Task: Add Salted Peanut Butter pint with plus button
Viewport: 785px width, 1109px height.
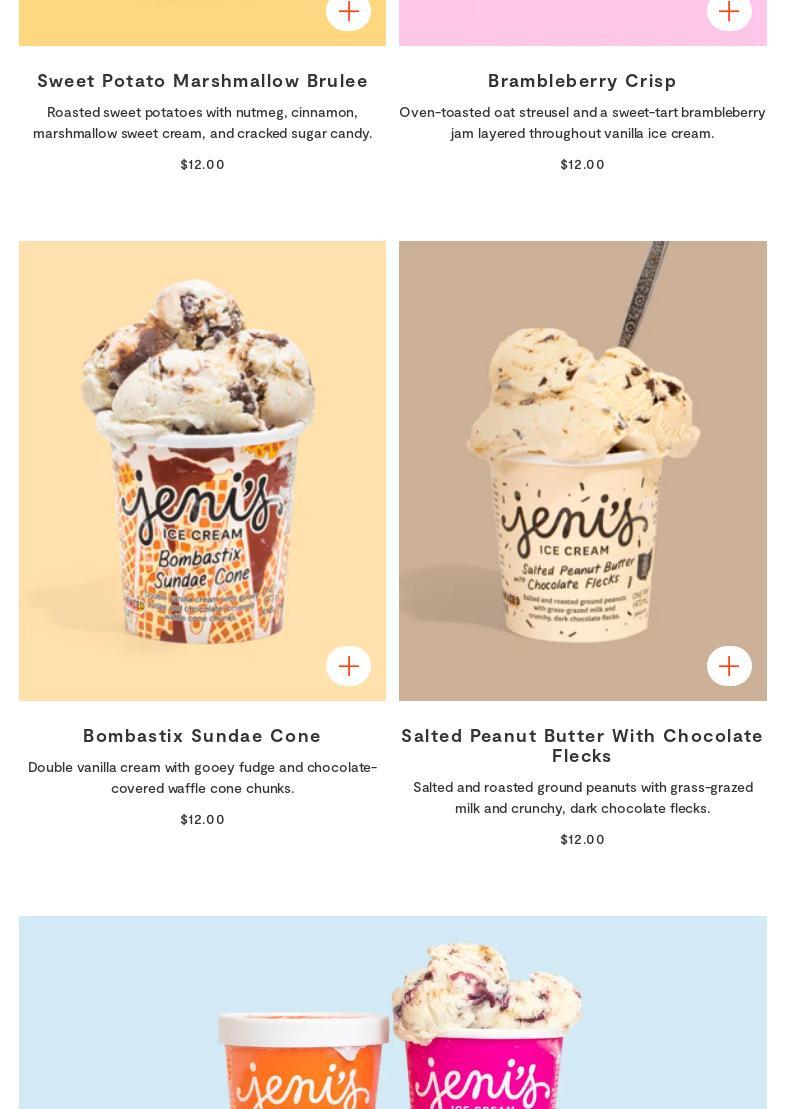Action: (x=729, y=666)
